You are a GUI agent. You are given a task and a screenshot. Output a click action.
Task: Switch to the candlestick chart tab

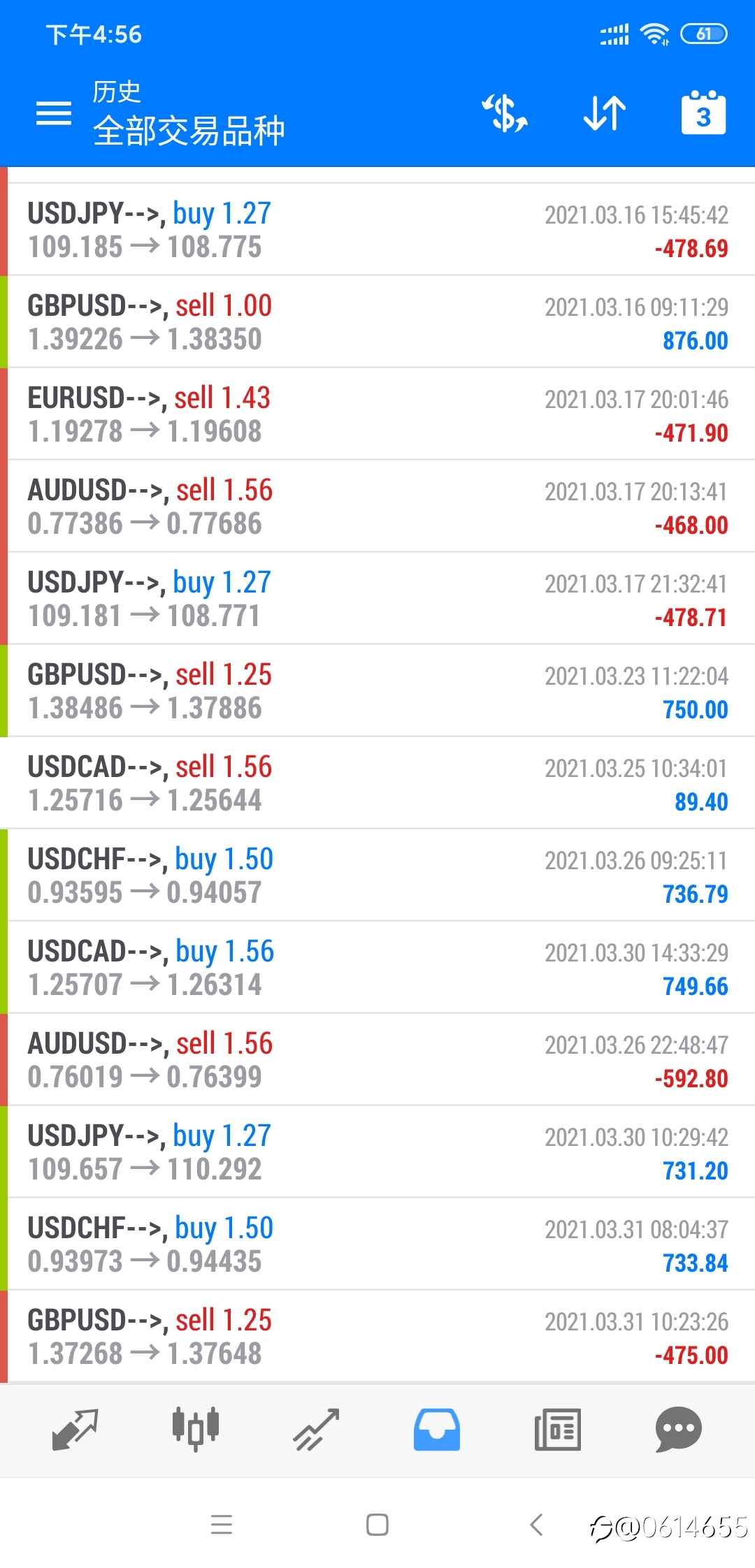point(196,1429)
